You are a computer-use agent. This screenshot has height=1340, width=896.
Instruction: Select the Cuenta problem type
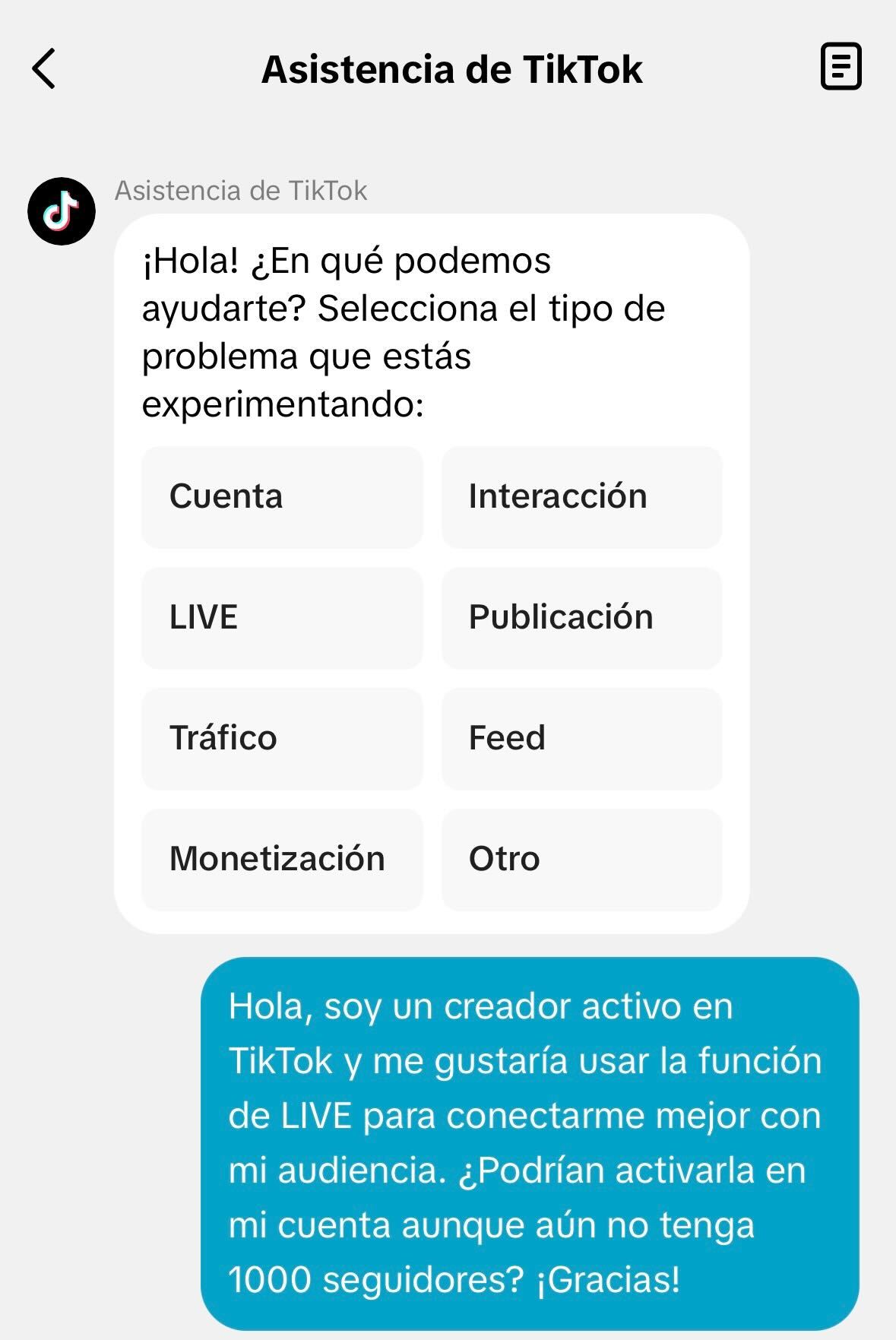(x=282, y=497)
